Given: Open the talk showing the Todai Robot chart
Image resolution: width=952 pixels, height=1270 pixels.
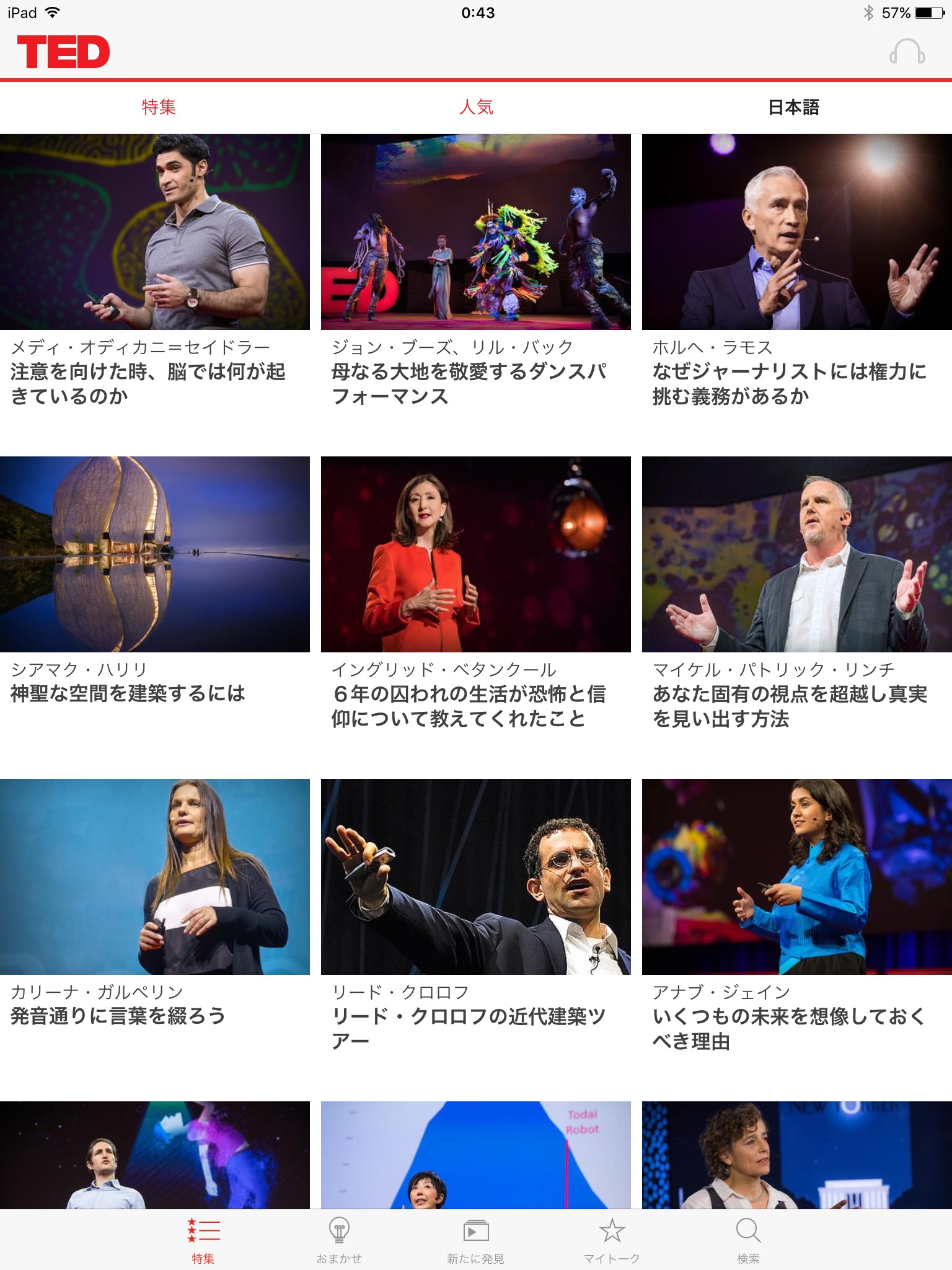Looking at the screenshot, I should pyautogui.click(x=475, y=1155).
